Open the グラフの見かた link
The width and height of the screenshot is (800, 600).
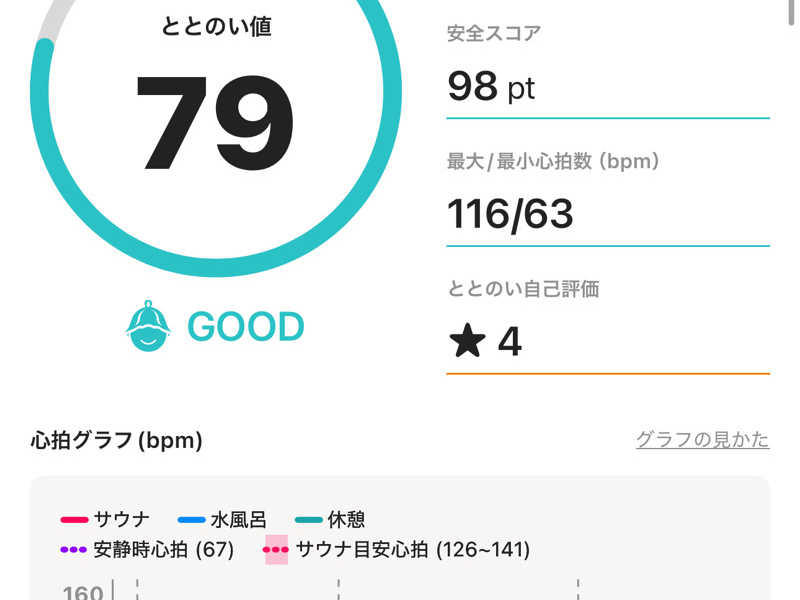(x=702, y=440)
